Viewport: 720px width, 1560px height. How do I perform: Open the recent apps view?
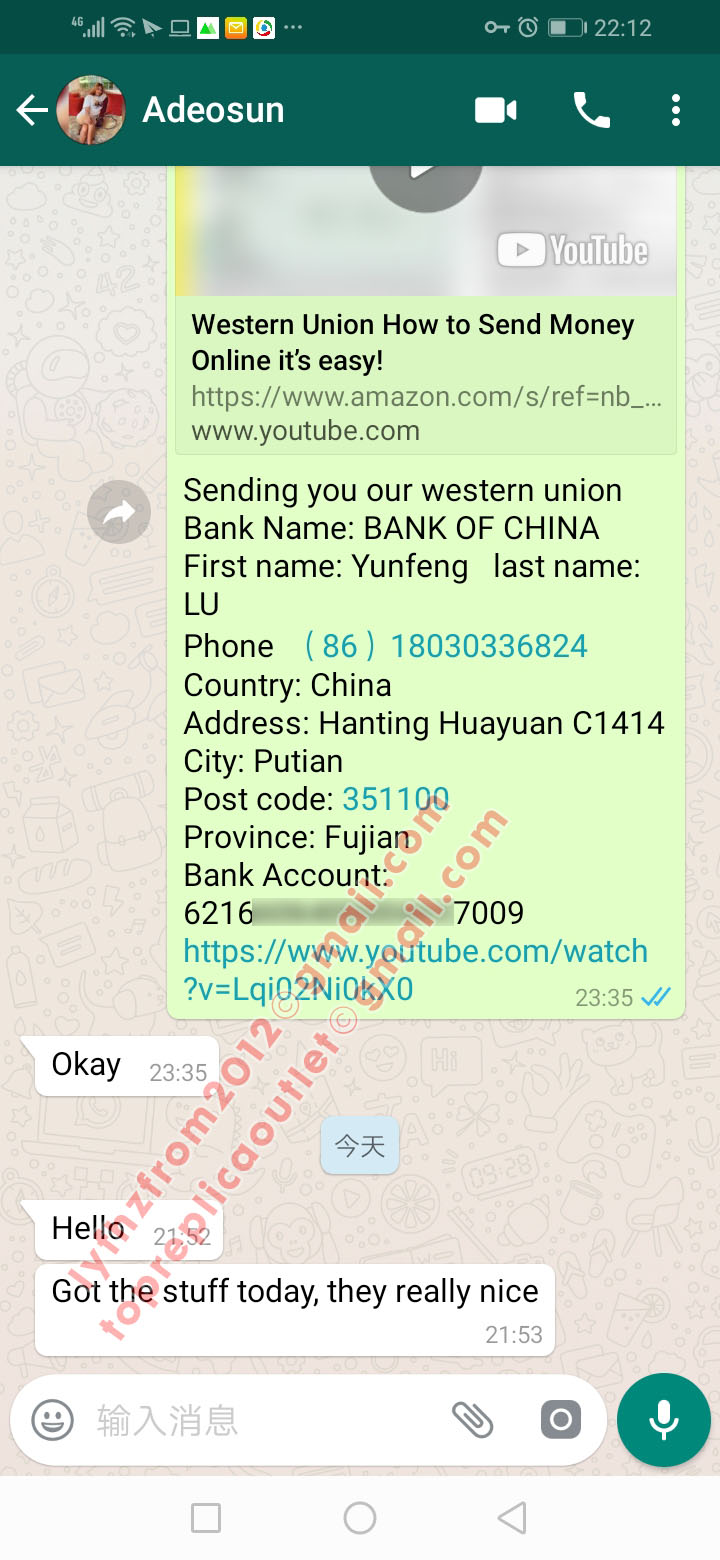(206, 1518)
